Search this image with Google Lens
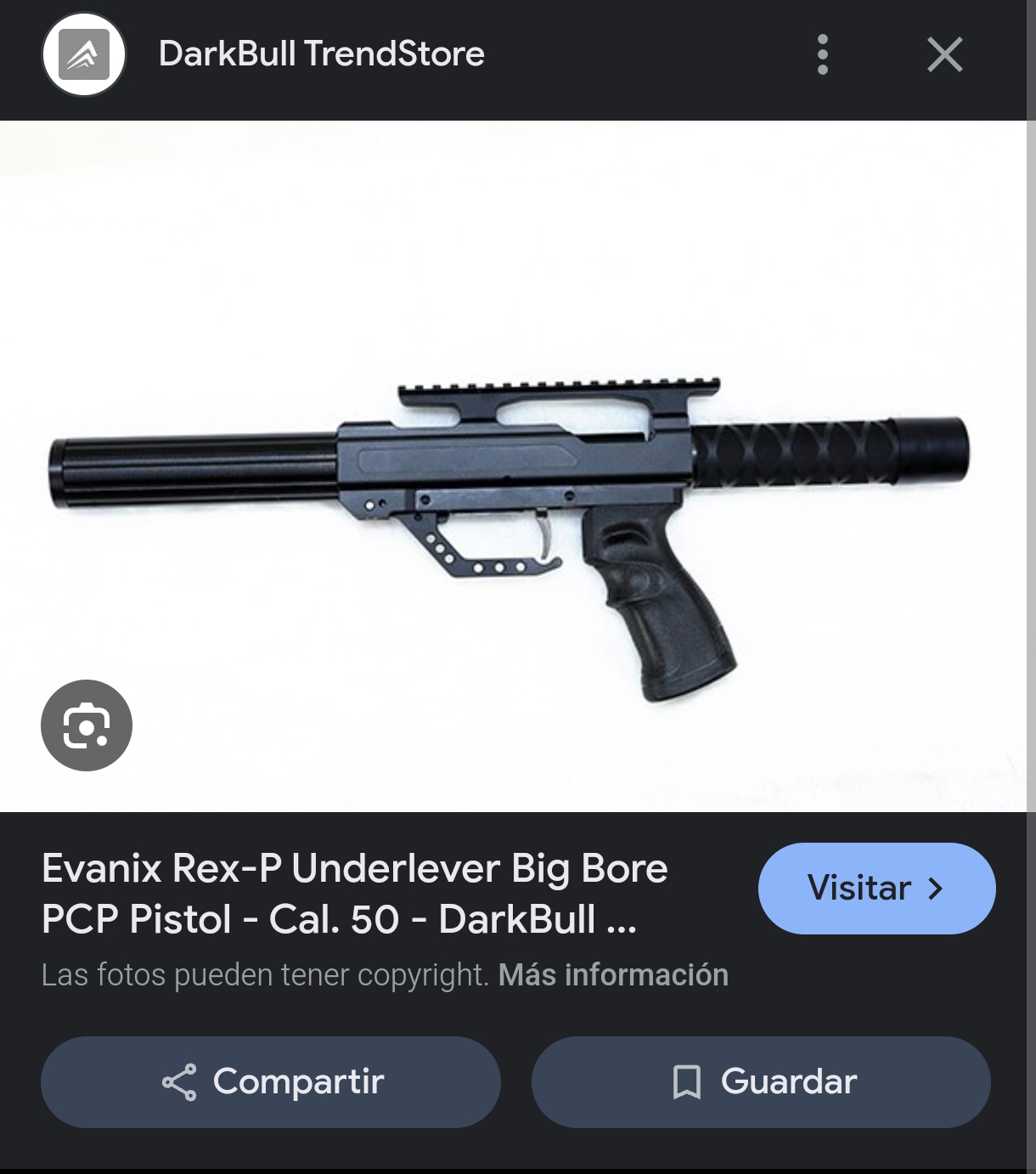 [87, 725]
